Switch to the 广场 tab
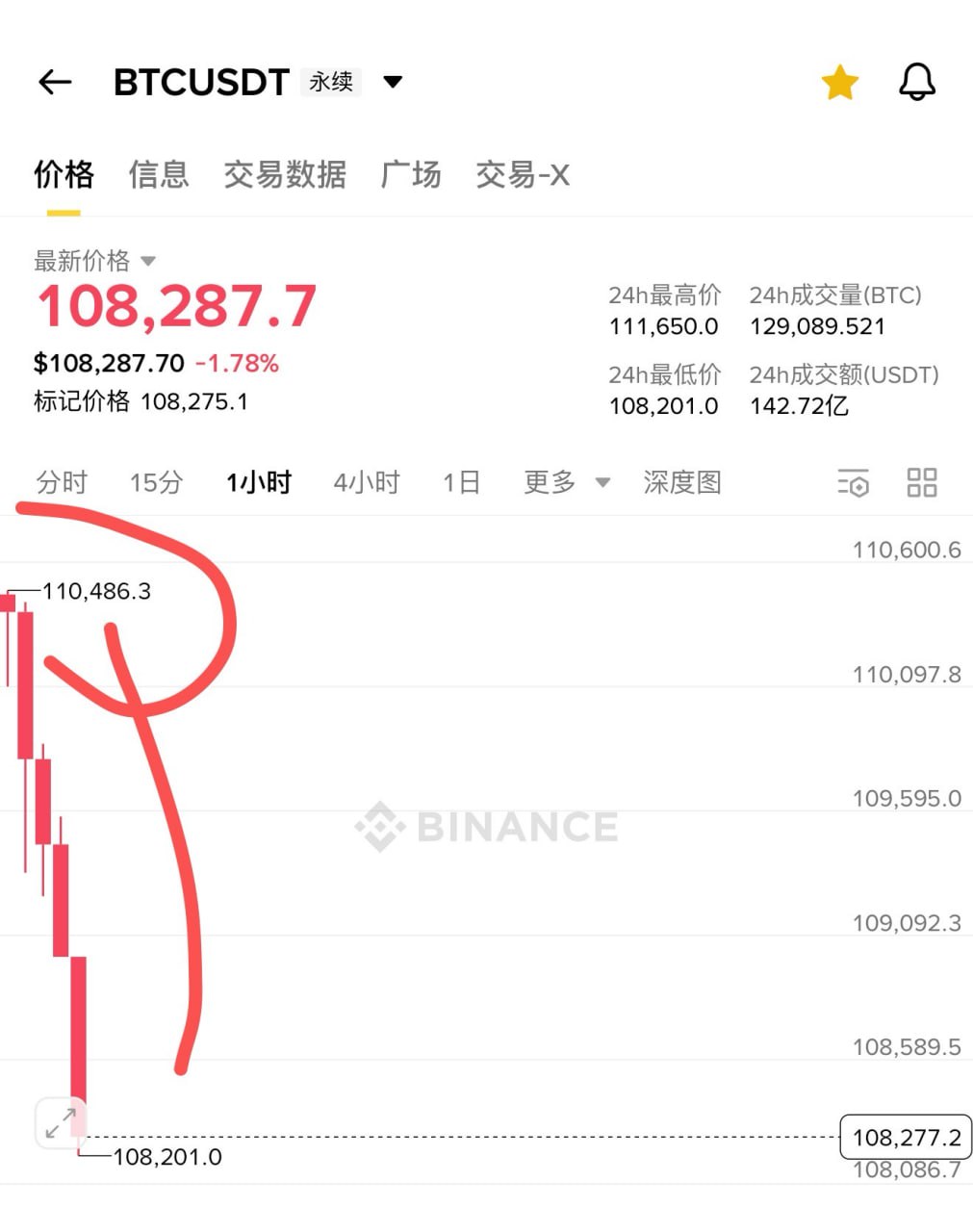The image size is (973, 1232). [411, 175]
